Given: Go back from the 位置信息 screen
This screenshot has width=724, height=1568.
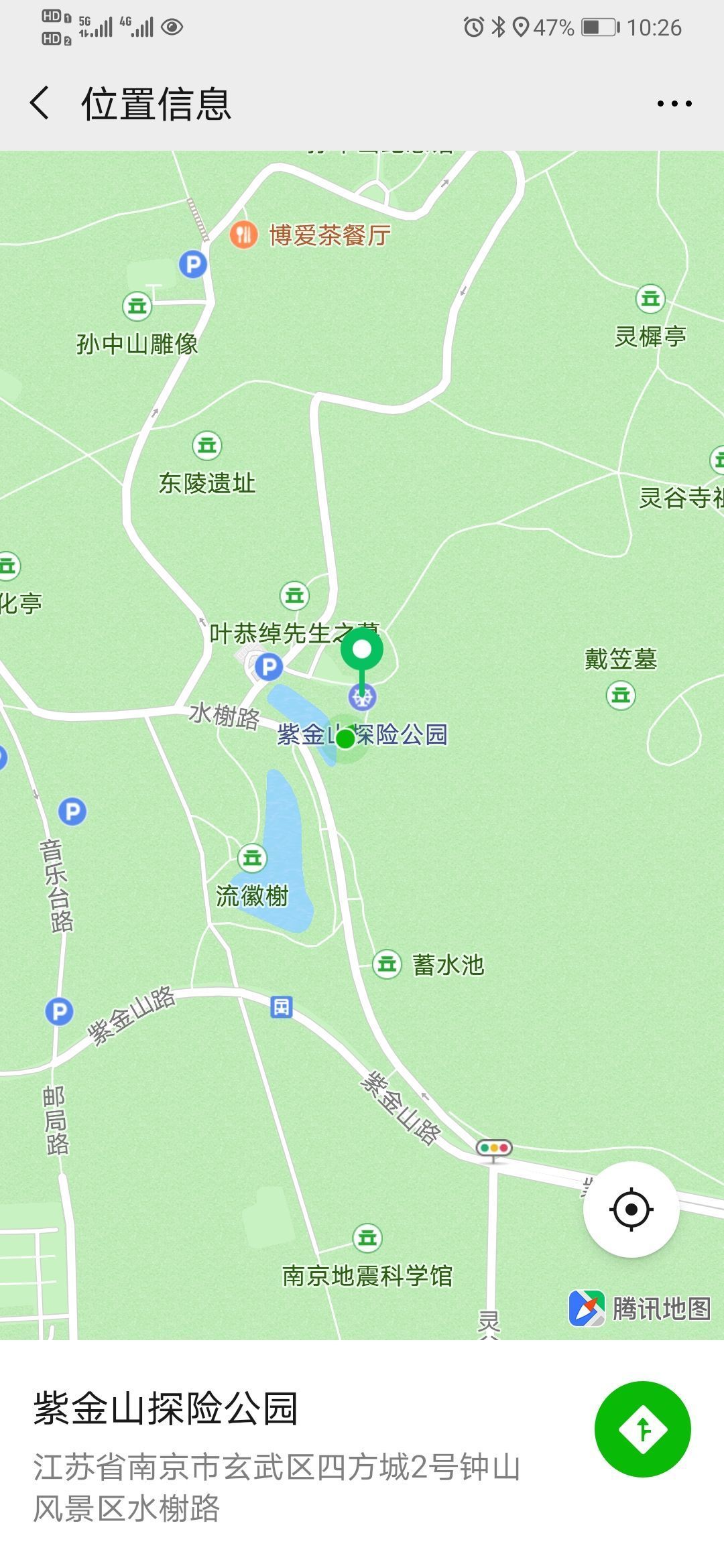Looking at the screenshot, I should 40,104.
